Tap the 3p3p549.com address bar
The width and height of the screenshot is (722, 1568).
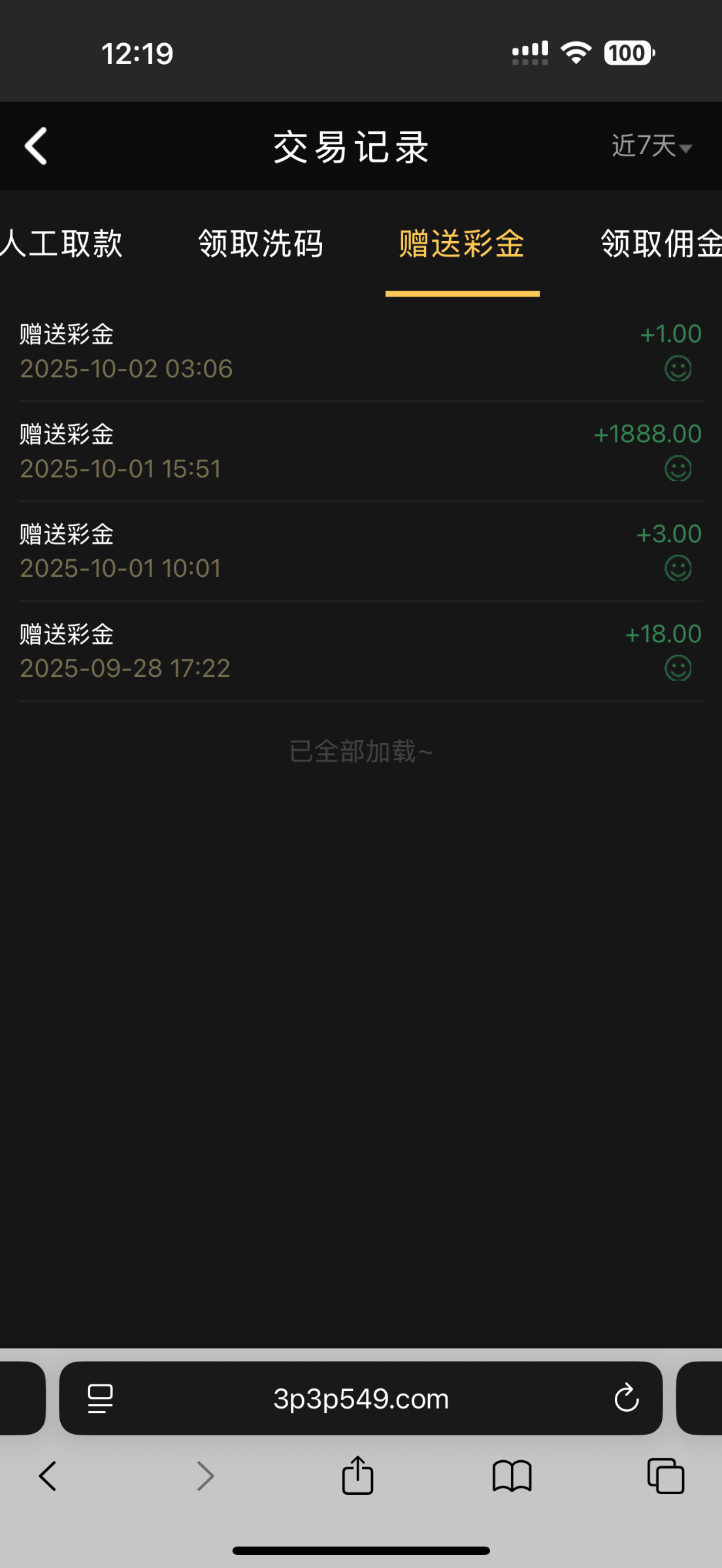pyautogui.click(x=361, y=1399)
